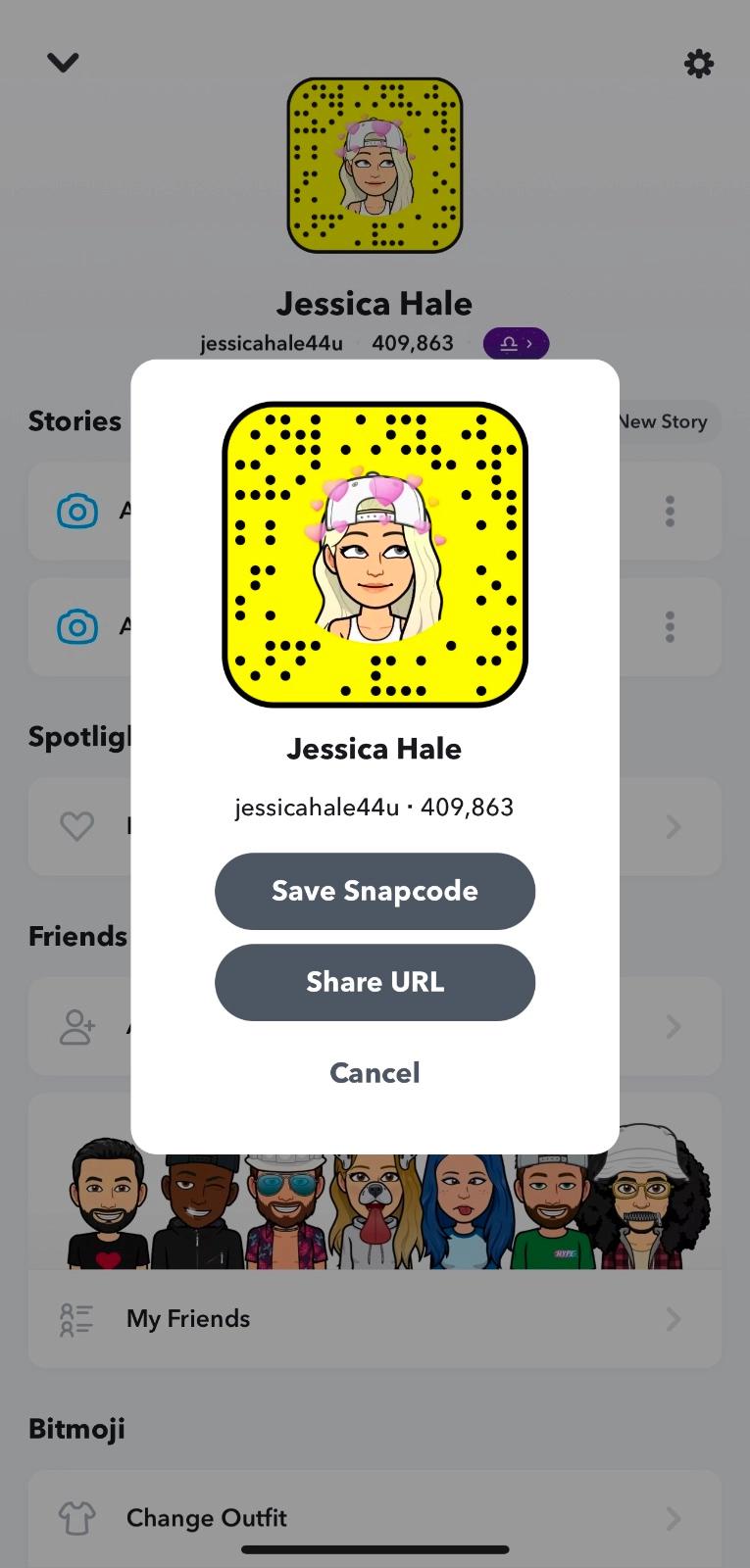Open My Friends list

point(375,1319)
